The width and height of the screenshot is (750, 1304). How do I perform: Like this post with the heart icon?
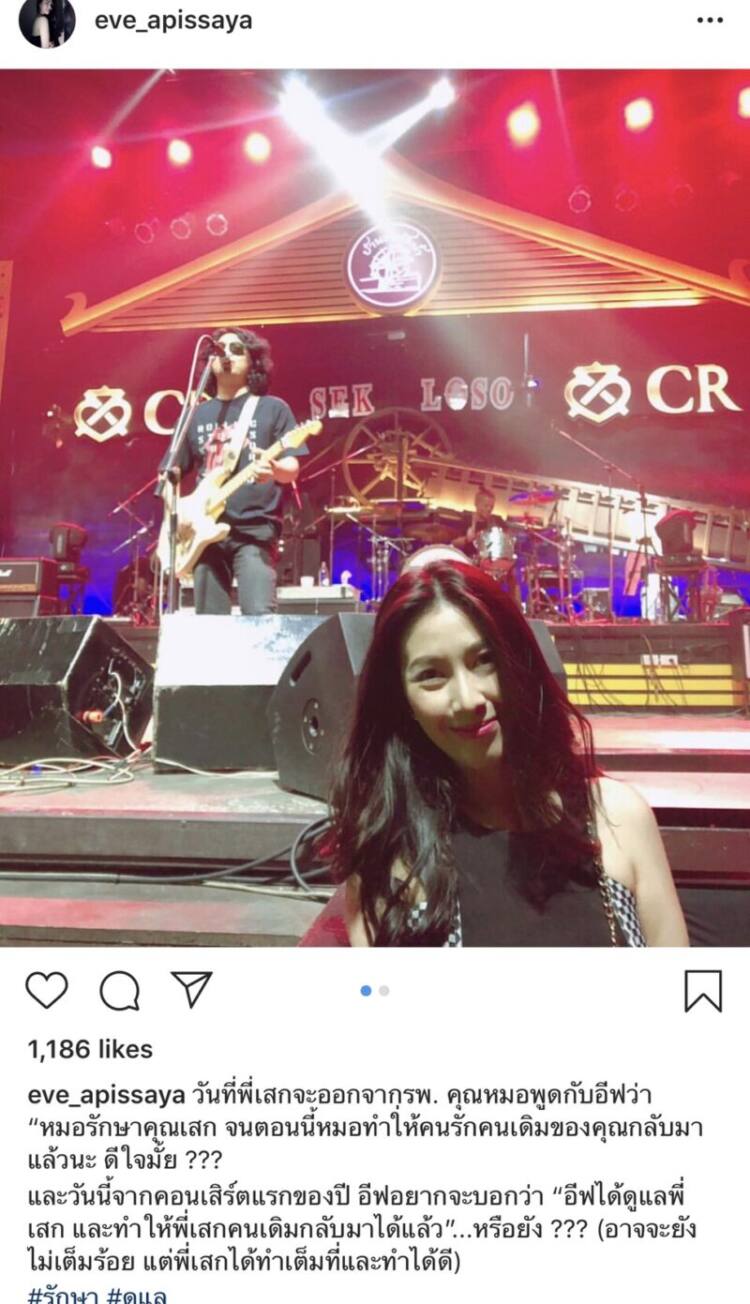click(46, 990)
